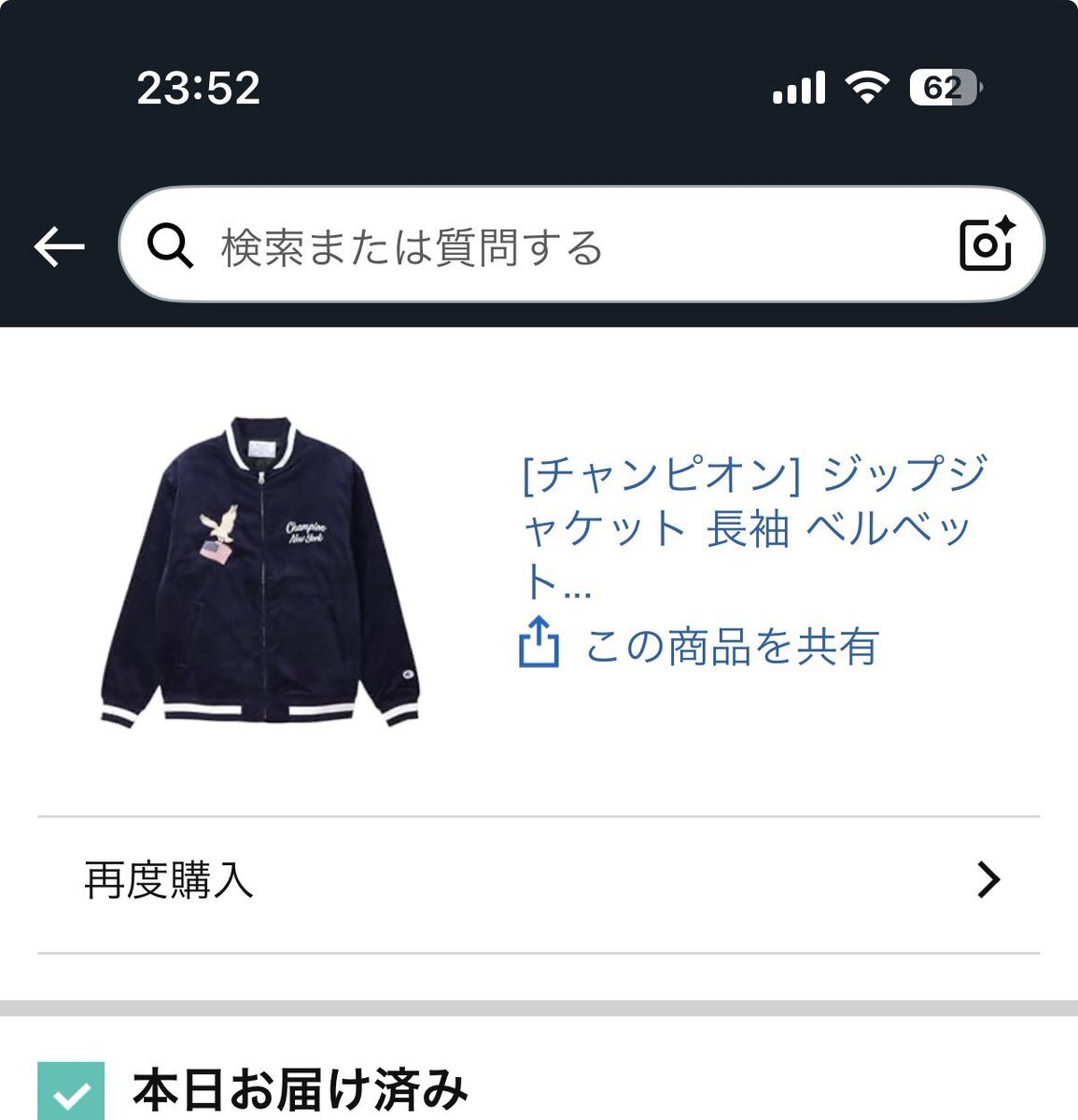1078x1120 pixels.
Task: Open the チャンピオン ジップジャケット product link
Action: tap(752, 527)
